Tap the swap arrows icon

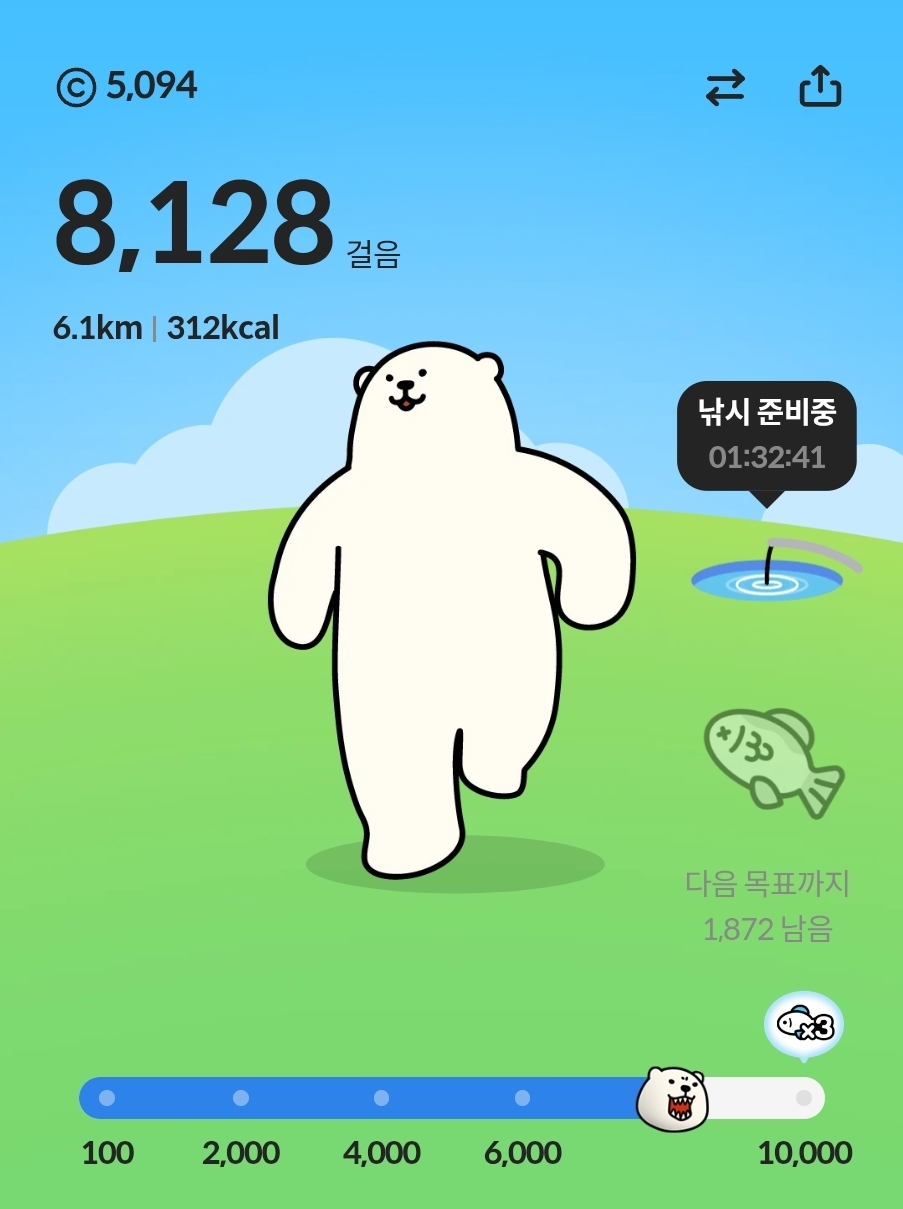(725, 88)
